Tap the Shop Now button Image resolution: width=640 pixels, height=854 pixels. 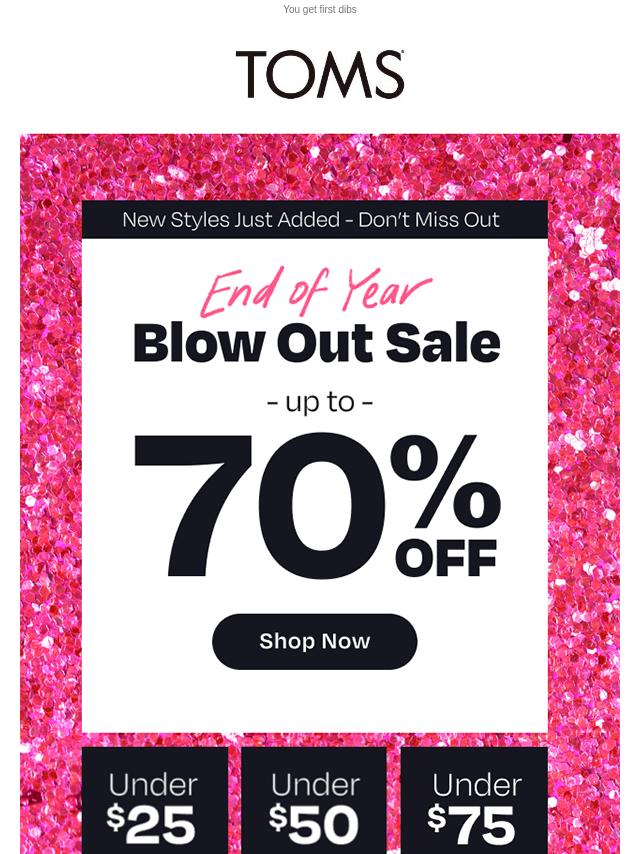(x=314, y=641)
